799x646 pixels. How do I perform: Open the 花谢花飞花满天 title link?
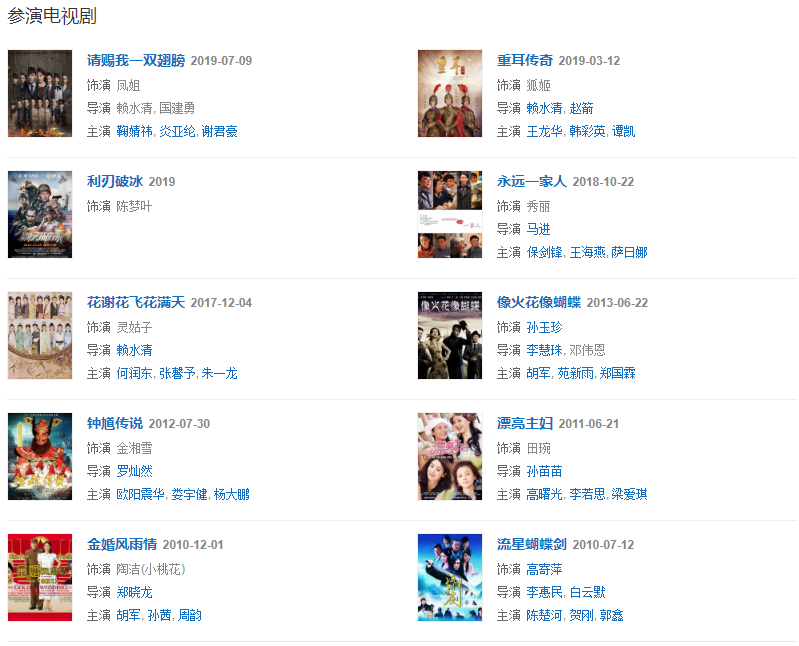tap(136, 302)
